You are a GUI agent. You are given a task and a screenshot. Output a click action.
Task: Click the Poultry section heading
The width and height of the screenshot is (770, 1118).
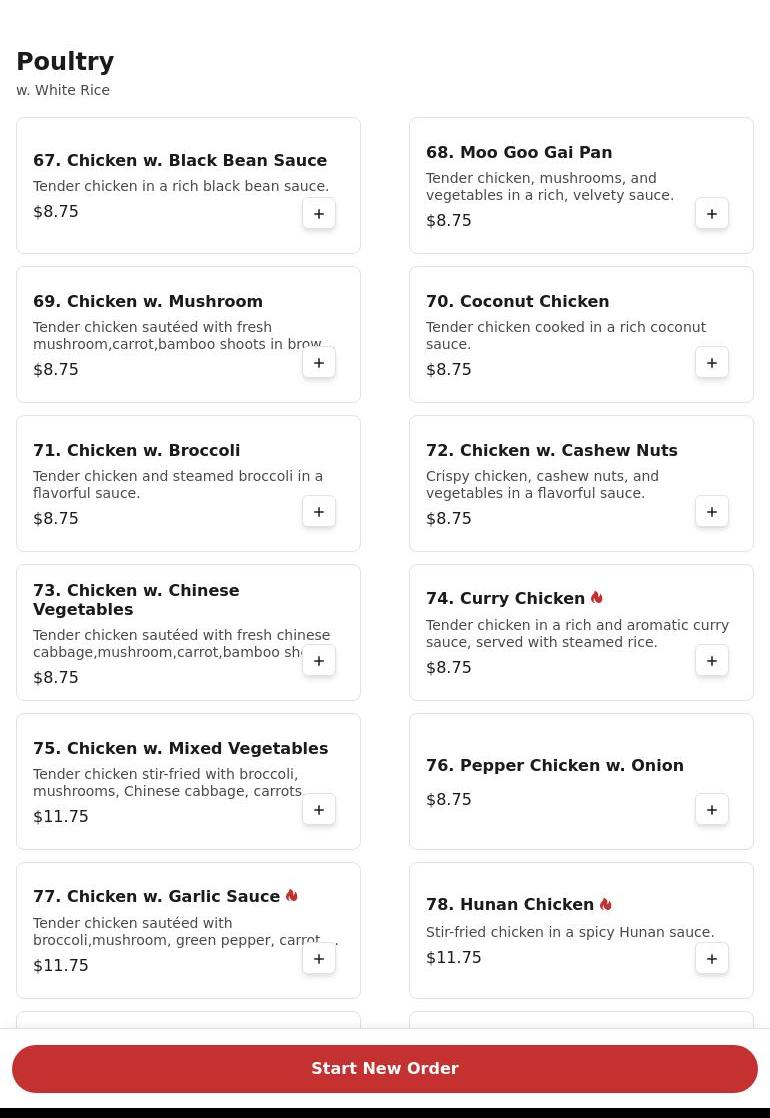point(65,61)
